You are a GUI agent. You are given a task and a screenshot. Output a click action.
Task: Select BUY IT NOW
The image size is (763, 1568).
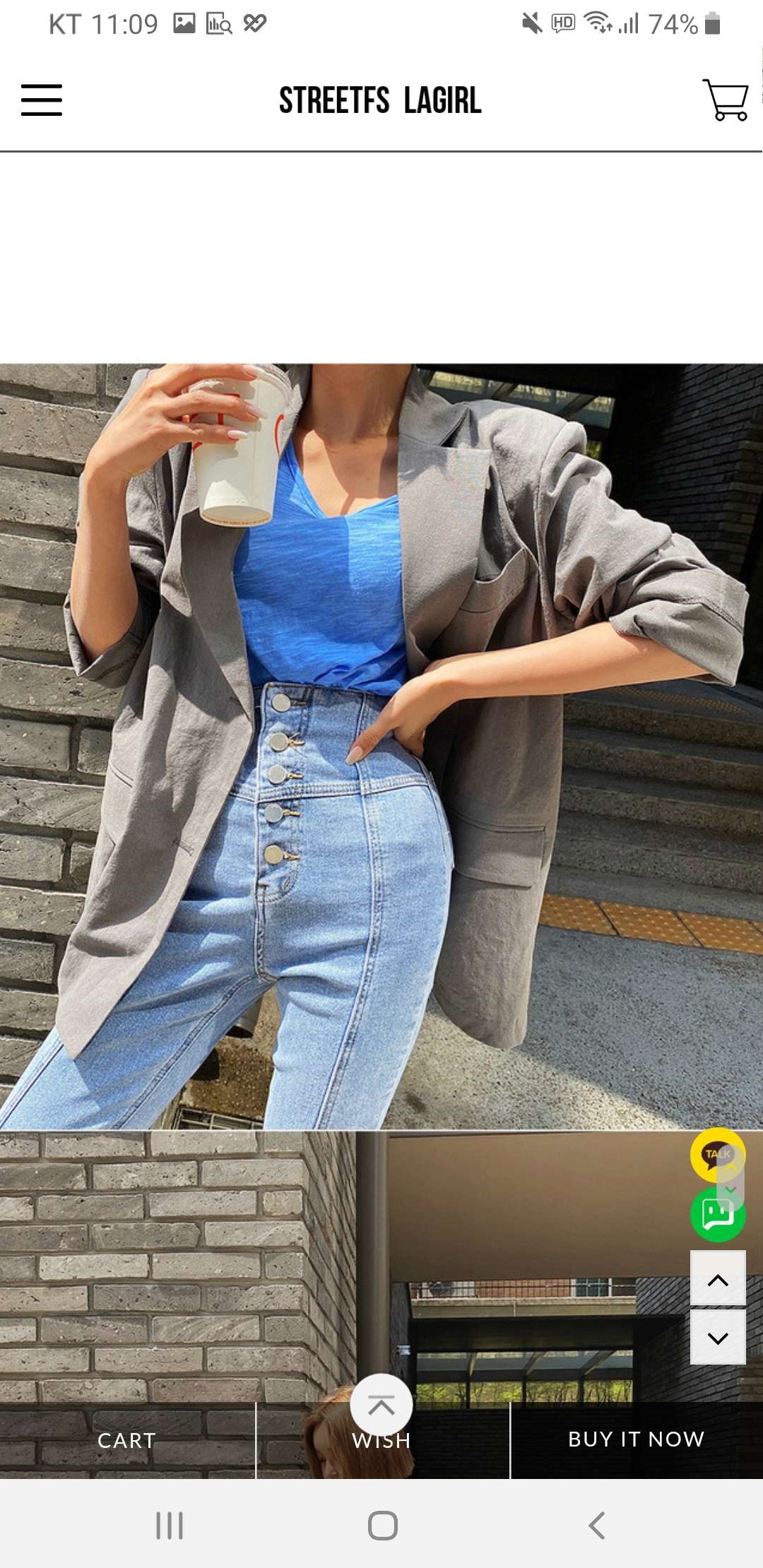click(x=636, y=1439)
